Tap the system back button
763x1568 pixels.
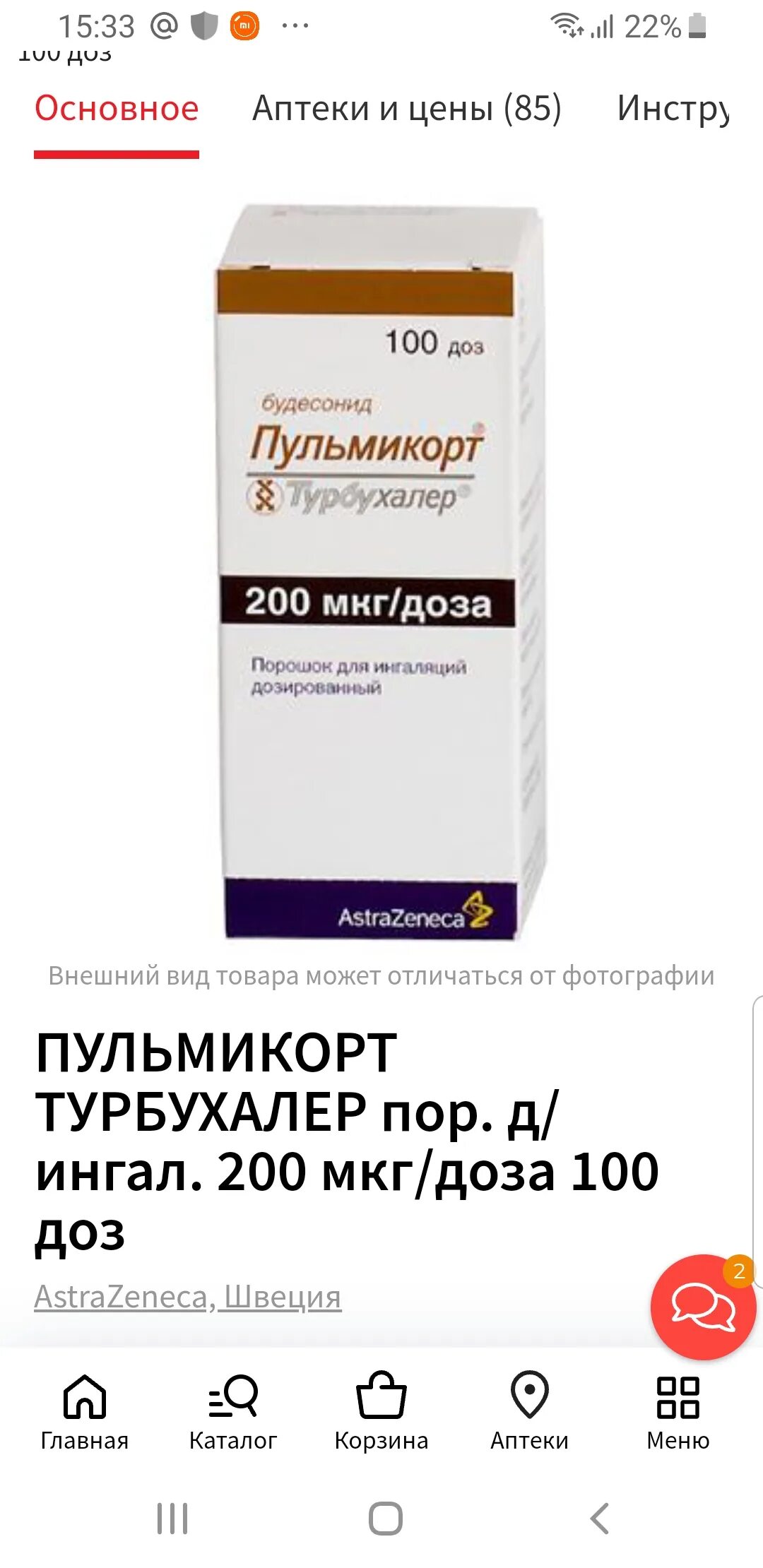pos(599,1519)
